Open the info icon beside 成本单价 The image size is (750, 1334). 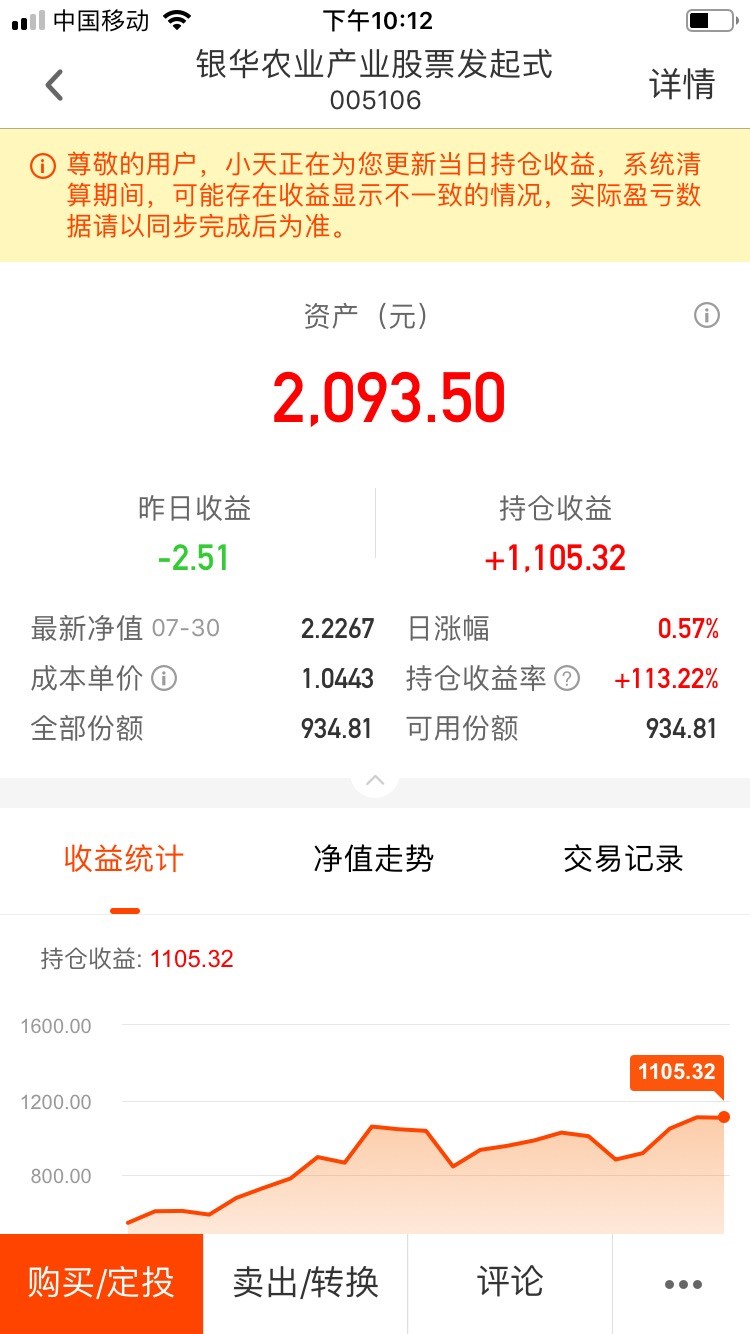coord(164,679)
